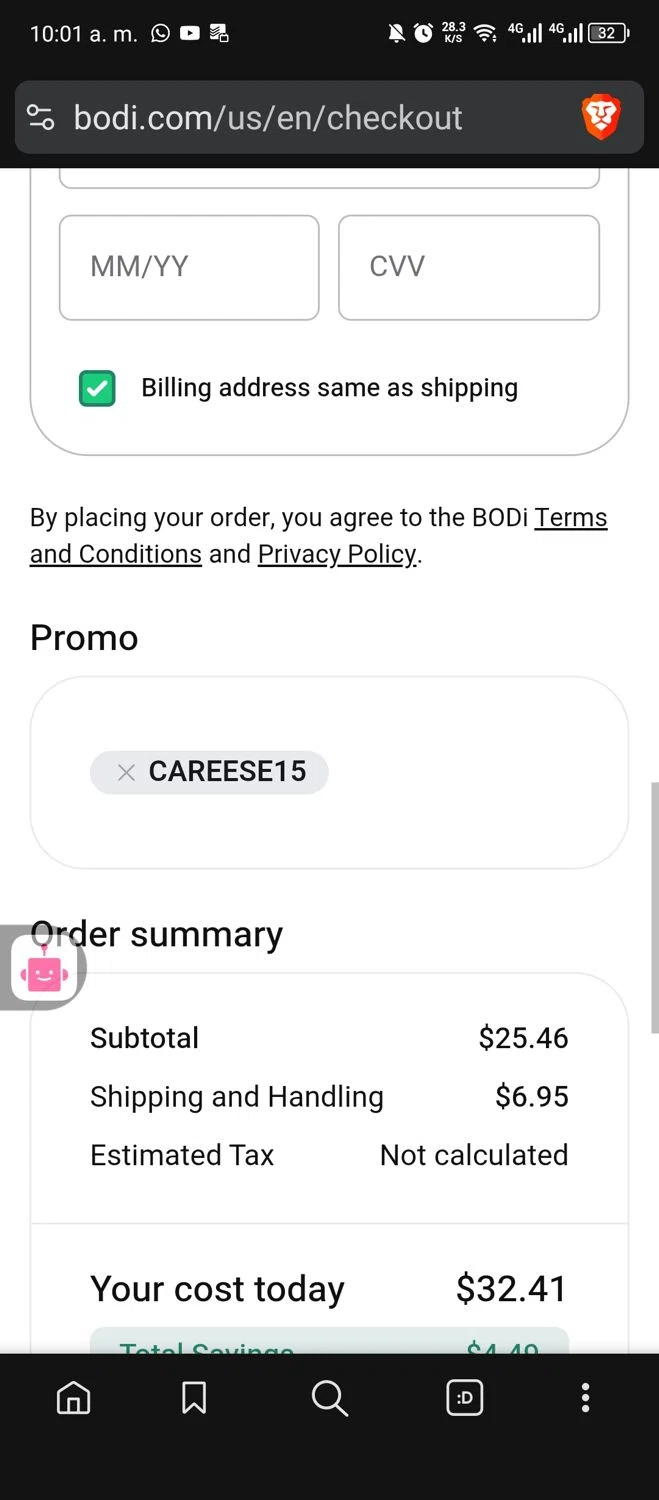Open the tab switcher
659x1500 pixels.
(465, 1397)
